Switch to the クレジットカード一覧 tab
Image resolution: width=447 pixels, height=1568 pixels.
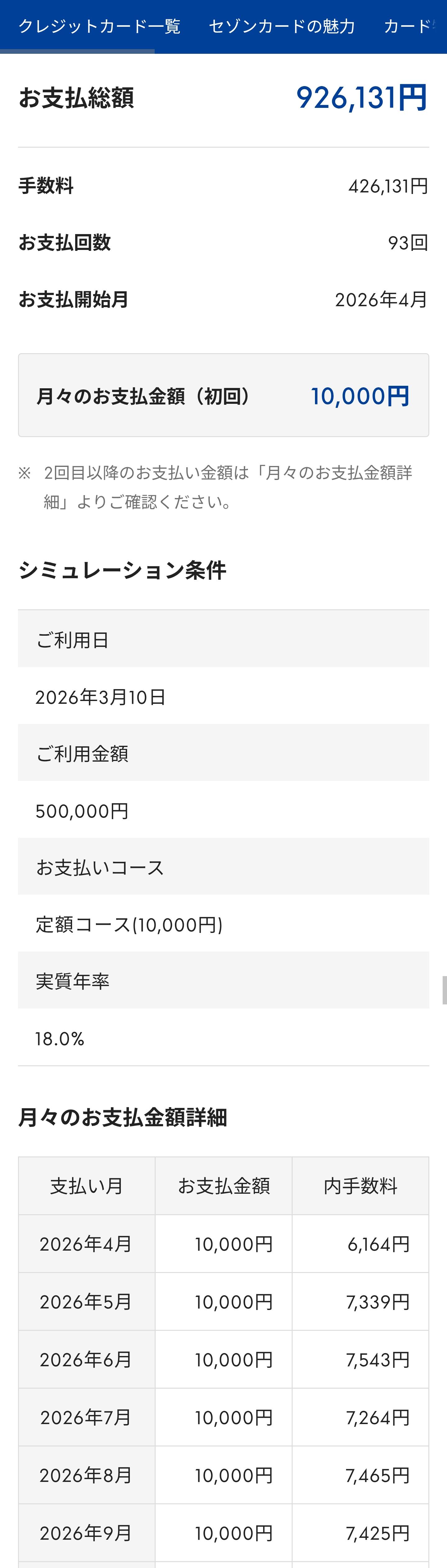click(x=99, y=26)
